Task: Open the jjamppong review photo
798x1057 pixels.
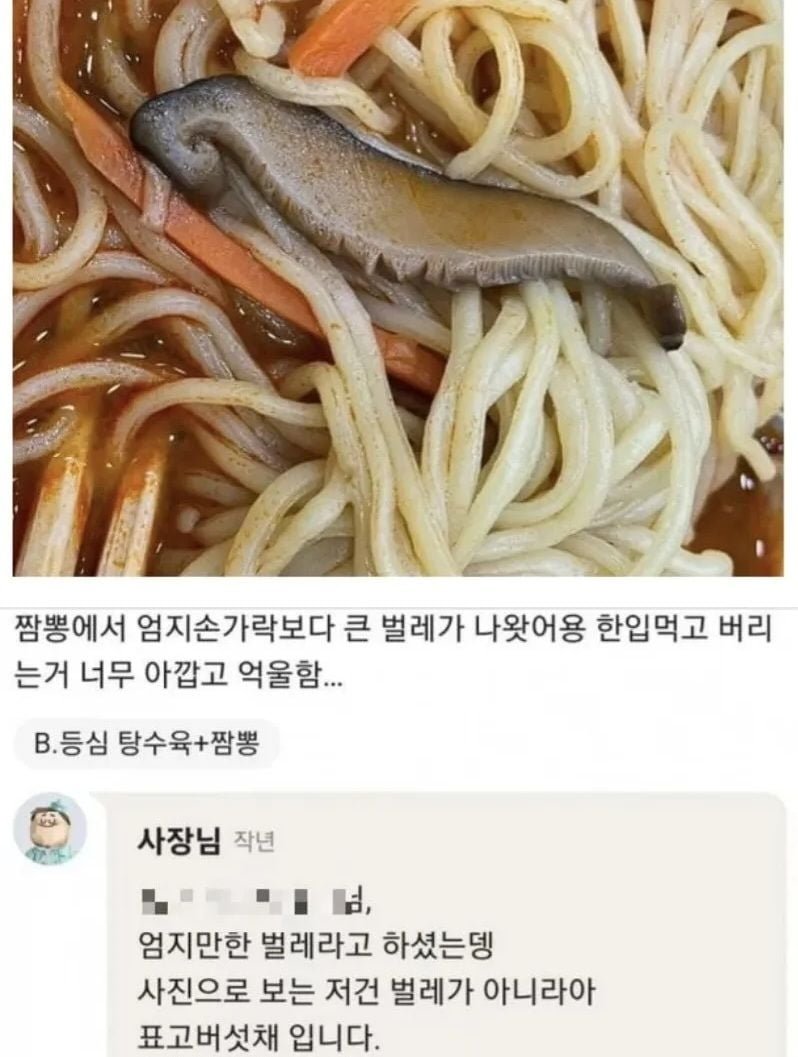Action: coord(398,288)
